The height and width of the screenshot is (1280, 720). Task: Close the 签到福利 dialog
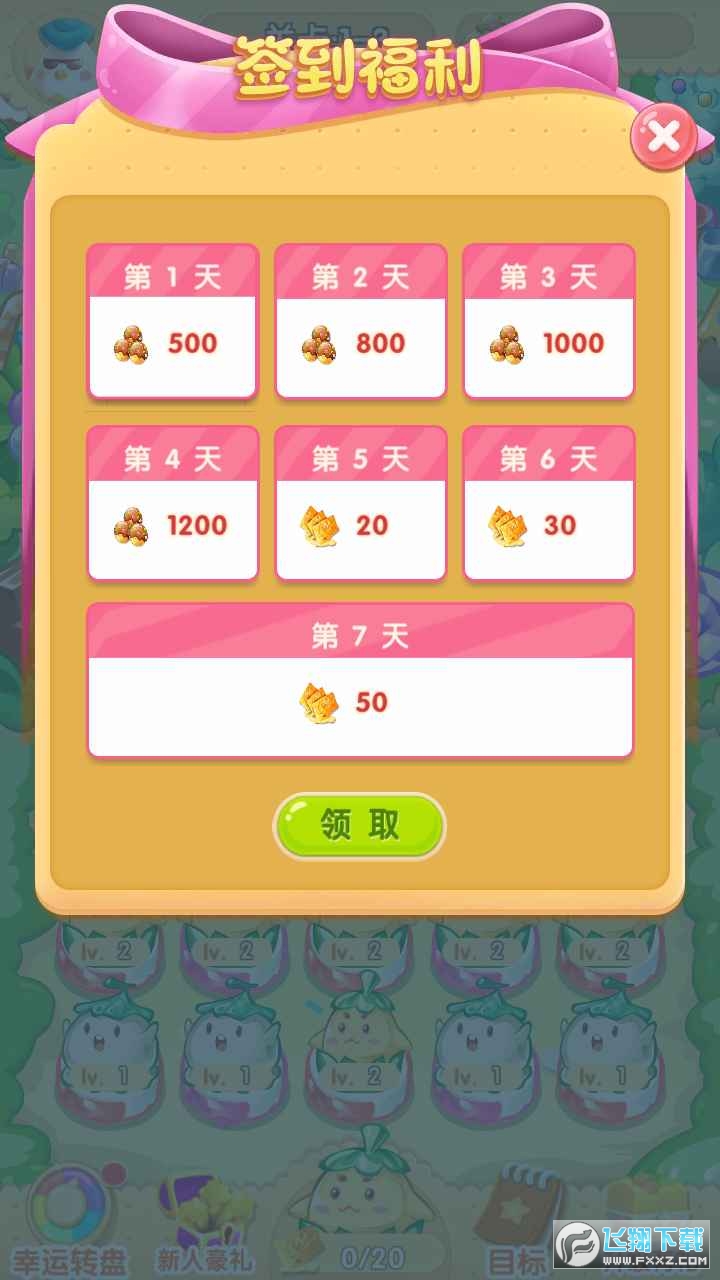pyautogui.click(x=665, y=135)
